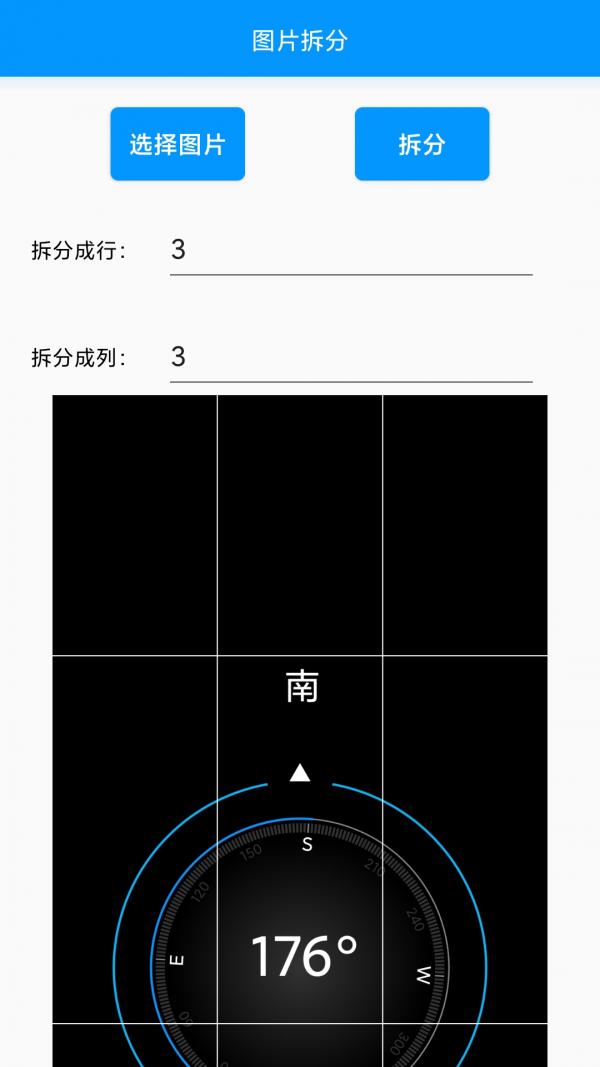Tap the 选择图片 button

(x=177, y=144)
